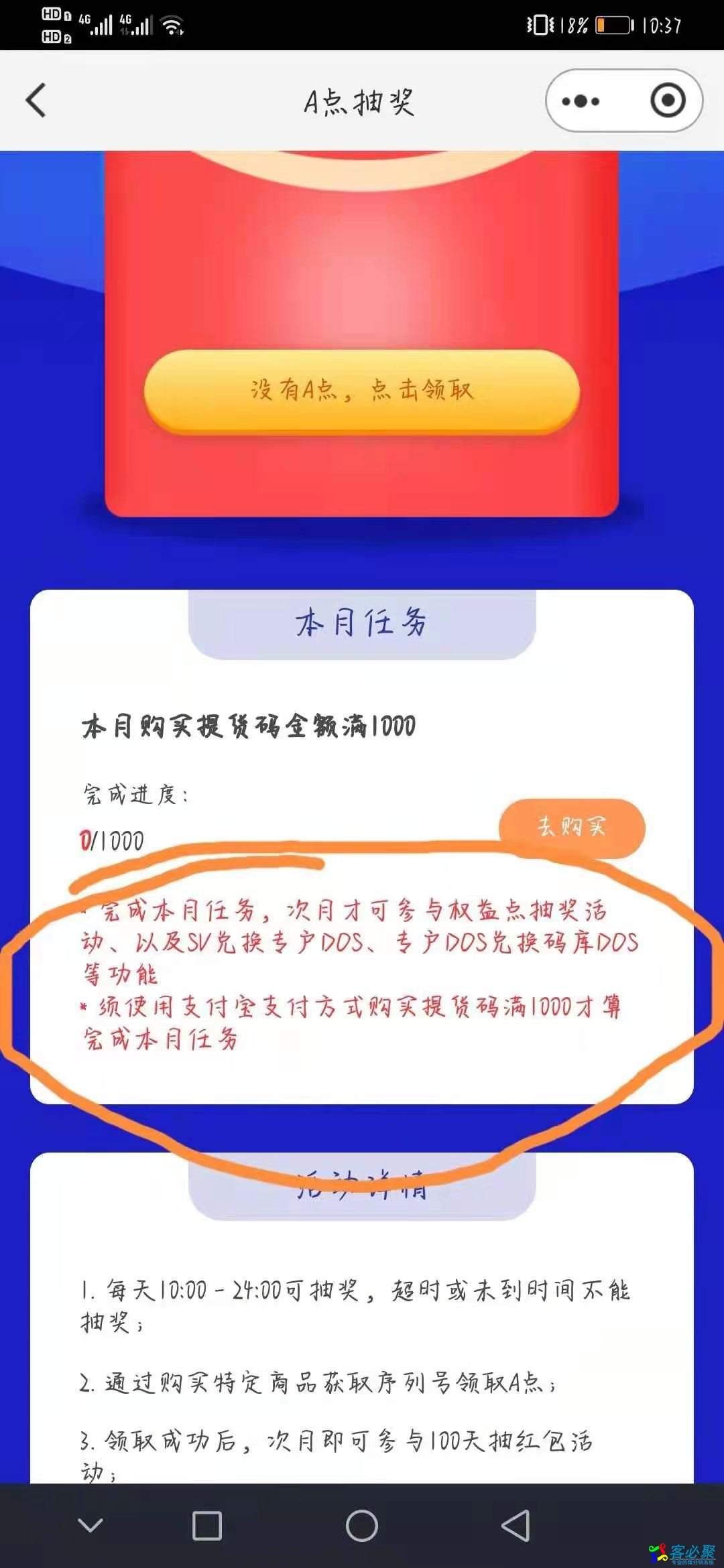Open the mini program three-dot menu
The height and width of the screenshot is (1568, 724).
click(x=581, y=101)
